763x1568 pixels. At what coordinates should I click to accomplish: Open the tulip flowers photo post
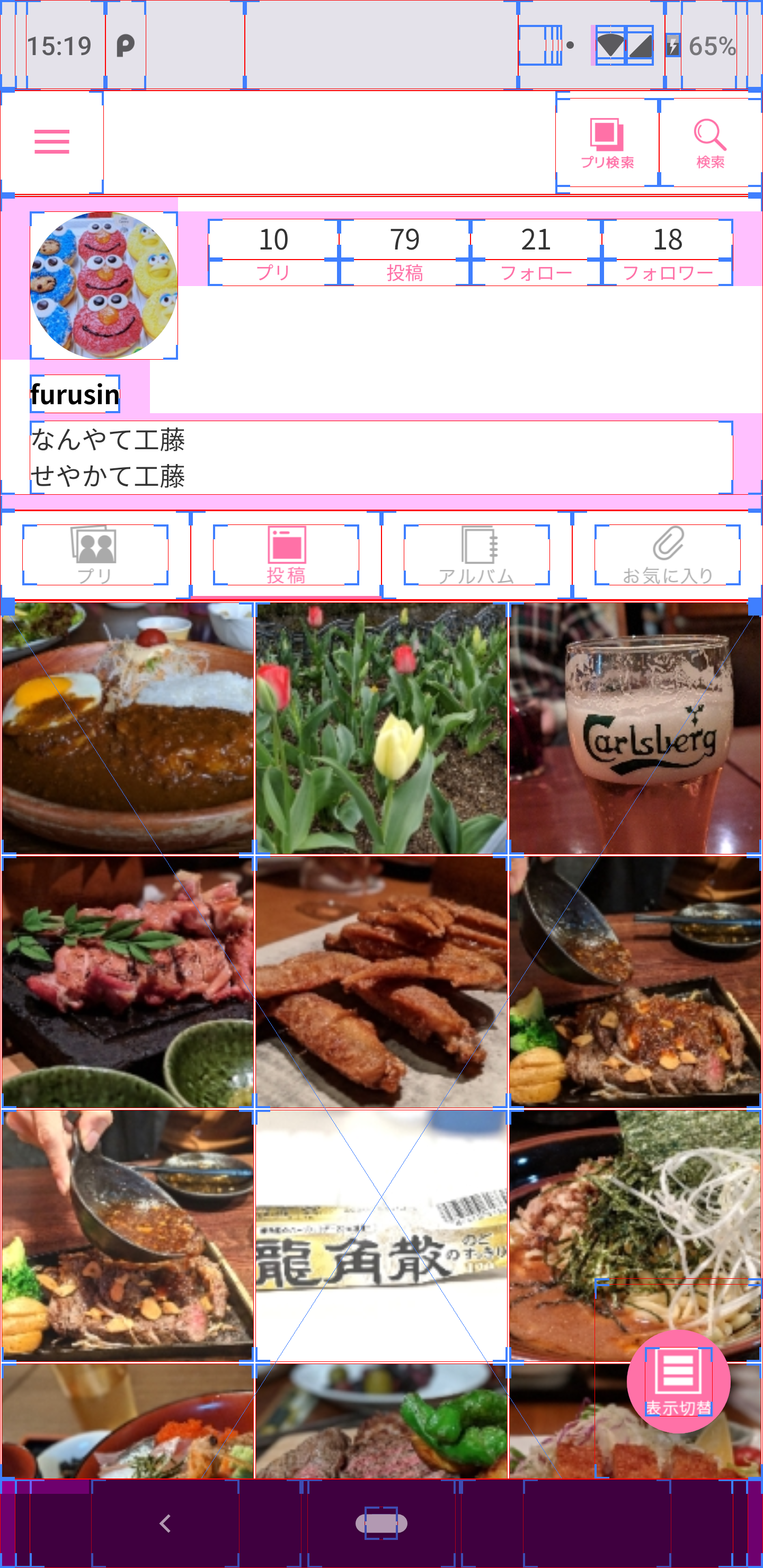click(381, 728)
